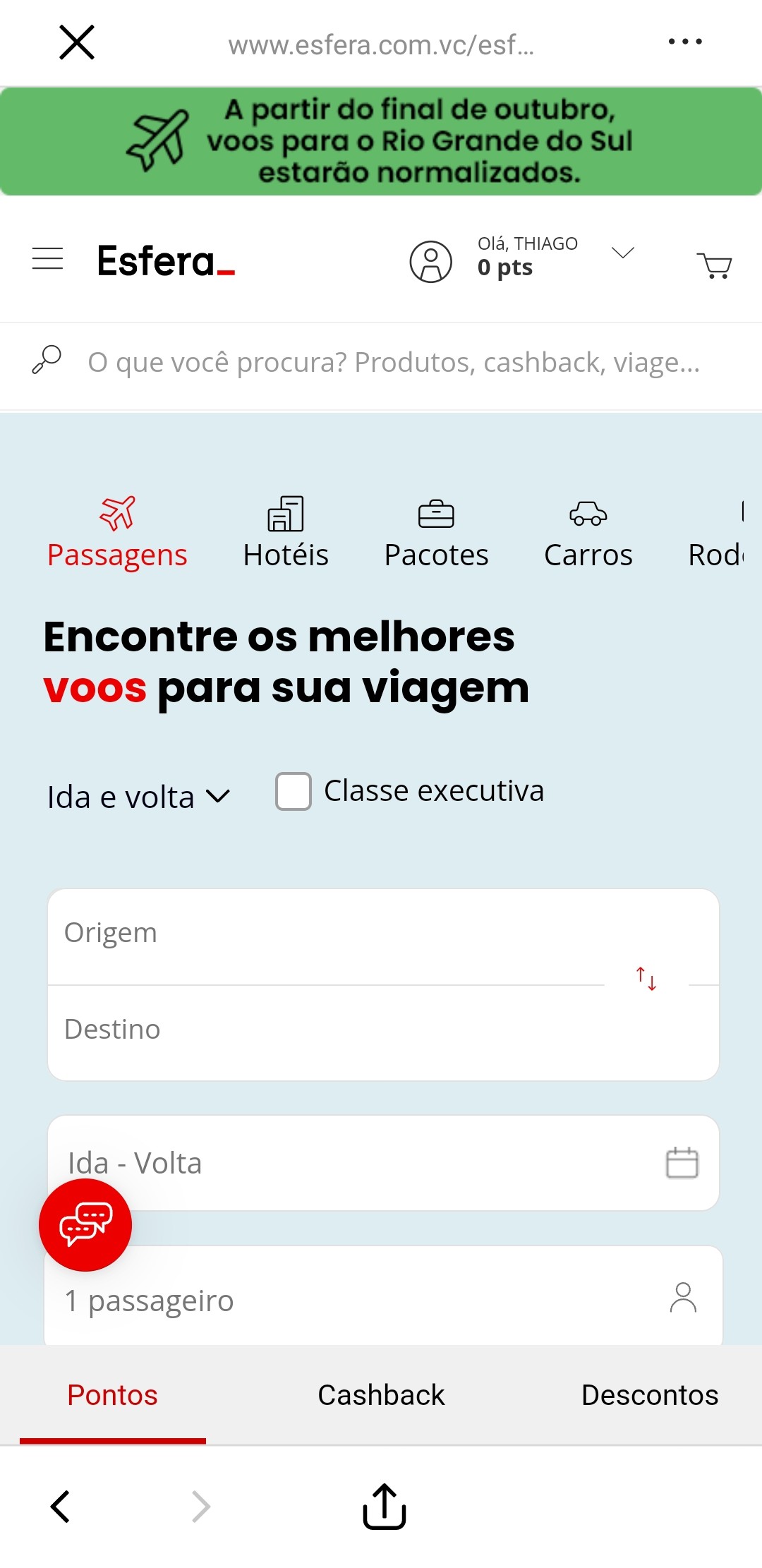Image resolution: width=762 pixels, height=1568 pixels.
Task: Expand the user account chevron next to THIAGO
Action: point(622,253)
